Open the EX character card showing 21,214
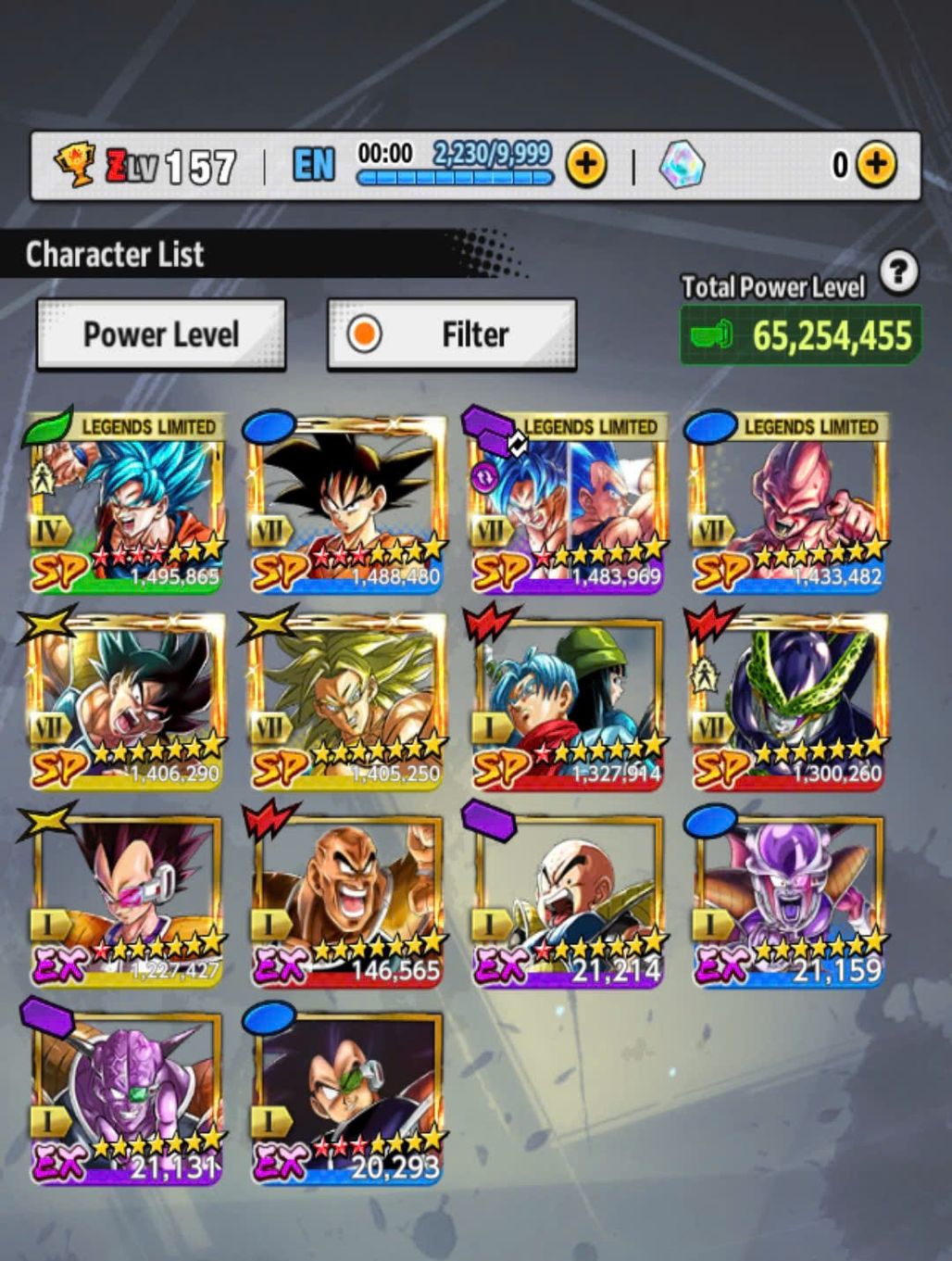This screenshot has width=952, height=1261. pos(568,901)
